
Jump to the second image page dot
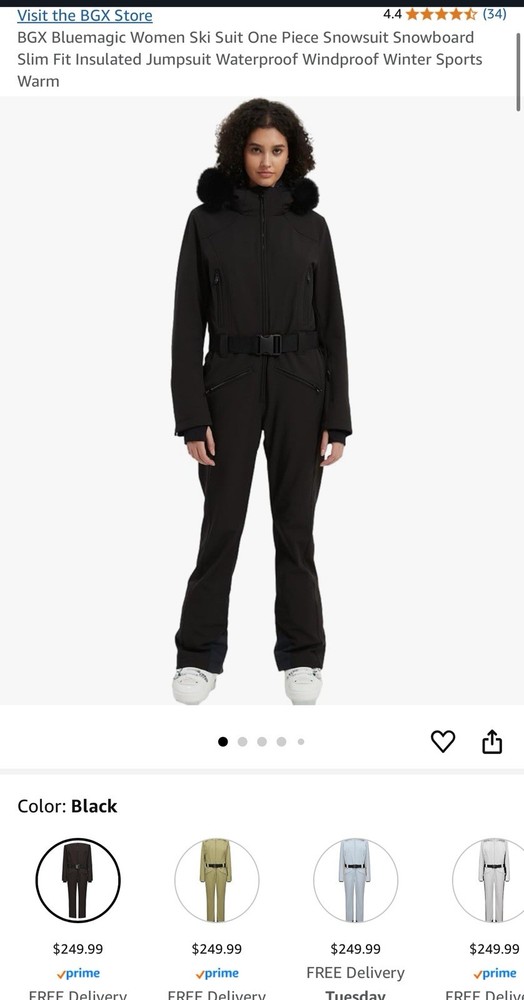point(242,742)
